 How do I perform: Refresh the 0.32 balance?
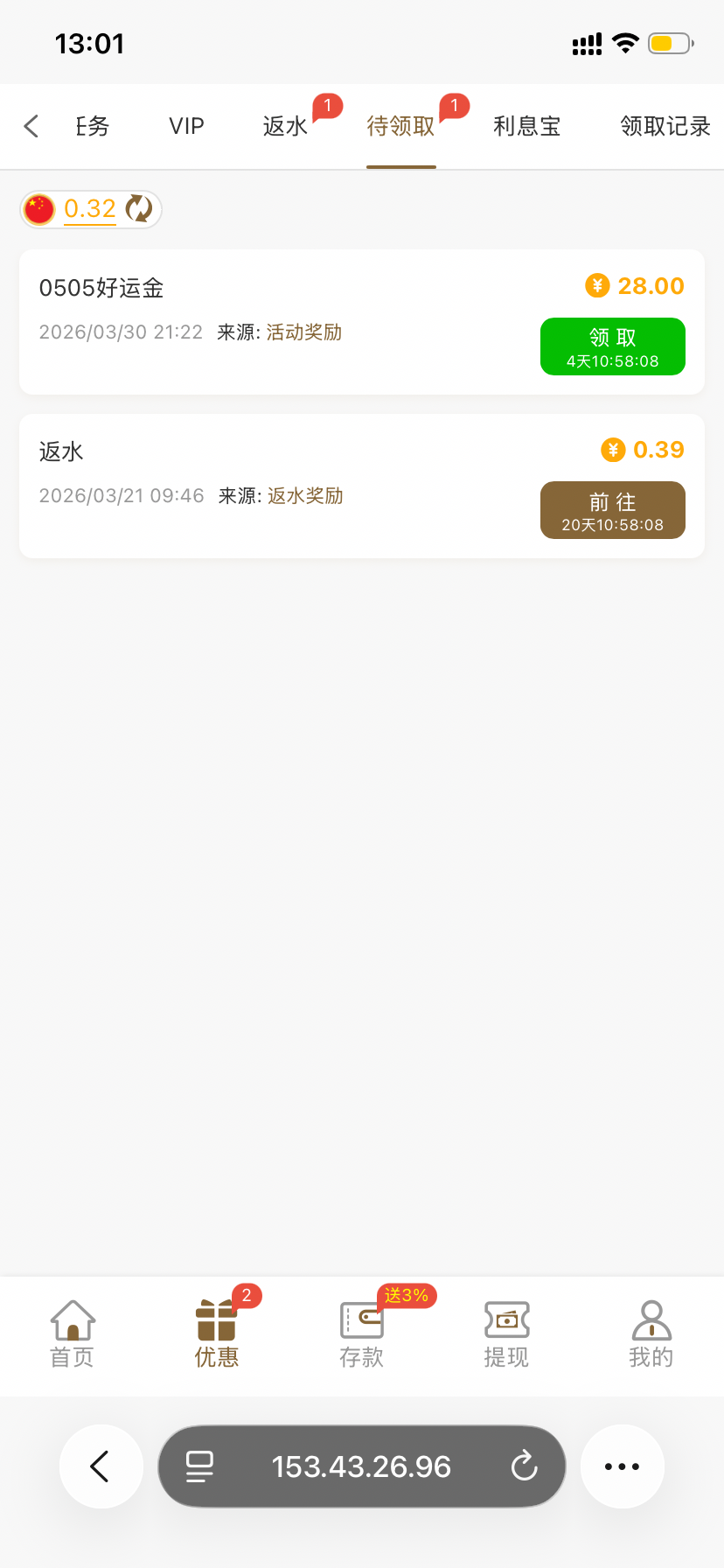point(139,209)
